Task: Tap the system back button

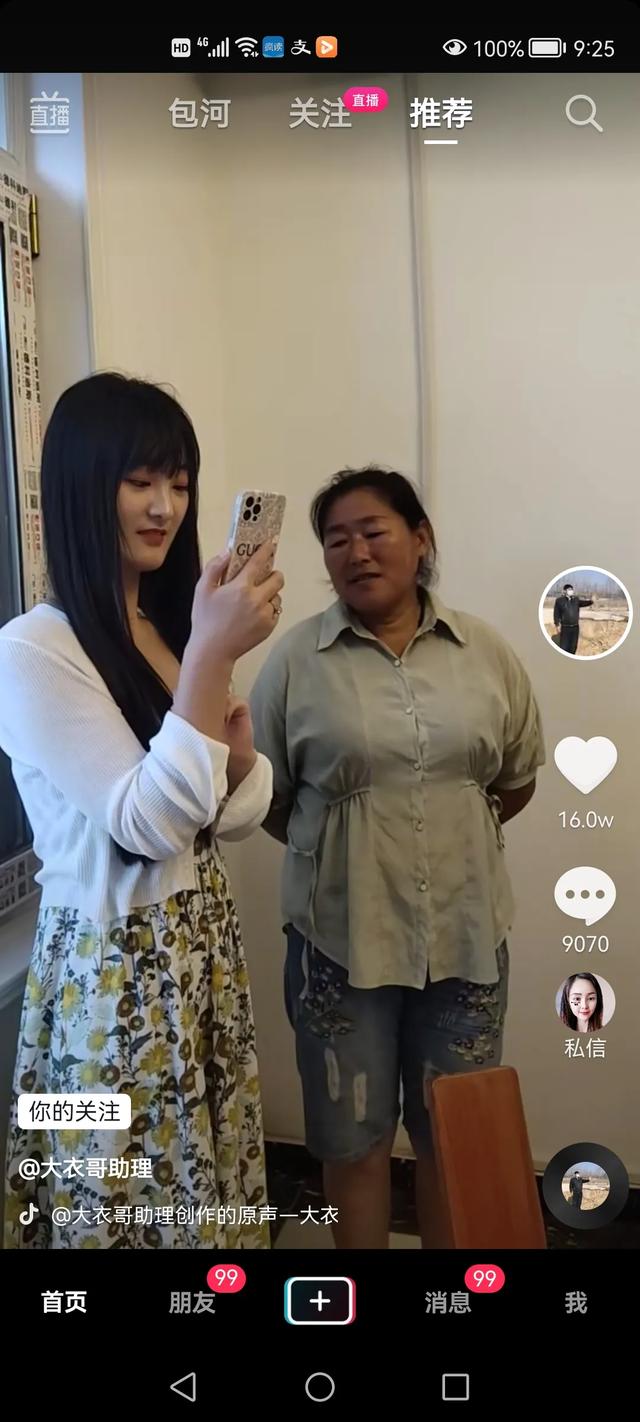Action: pyautogui.click(x=183, y=1386)
